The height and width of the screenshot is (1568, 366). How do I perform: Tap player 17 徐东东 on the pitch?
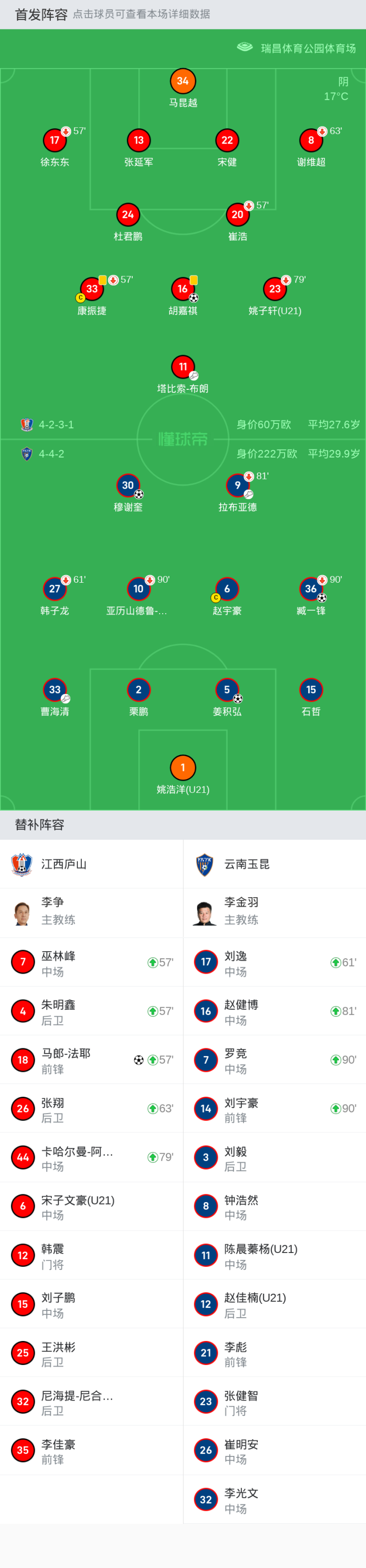tap(55, 140)
